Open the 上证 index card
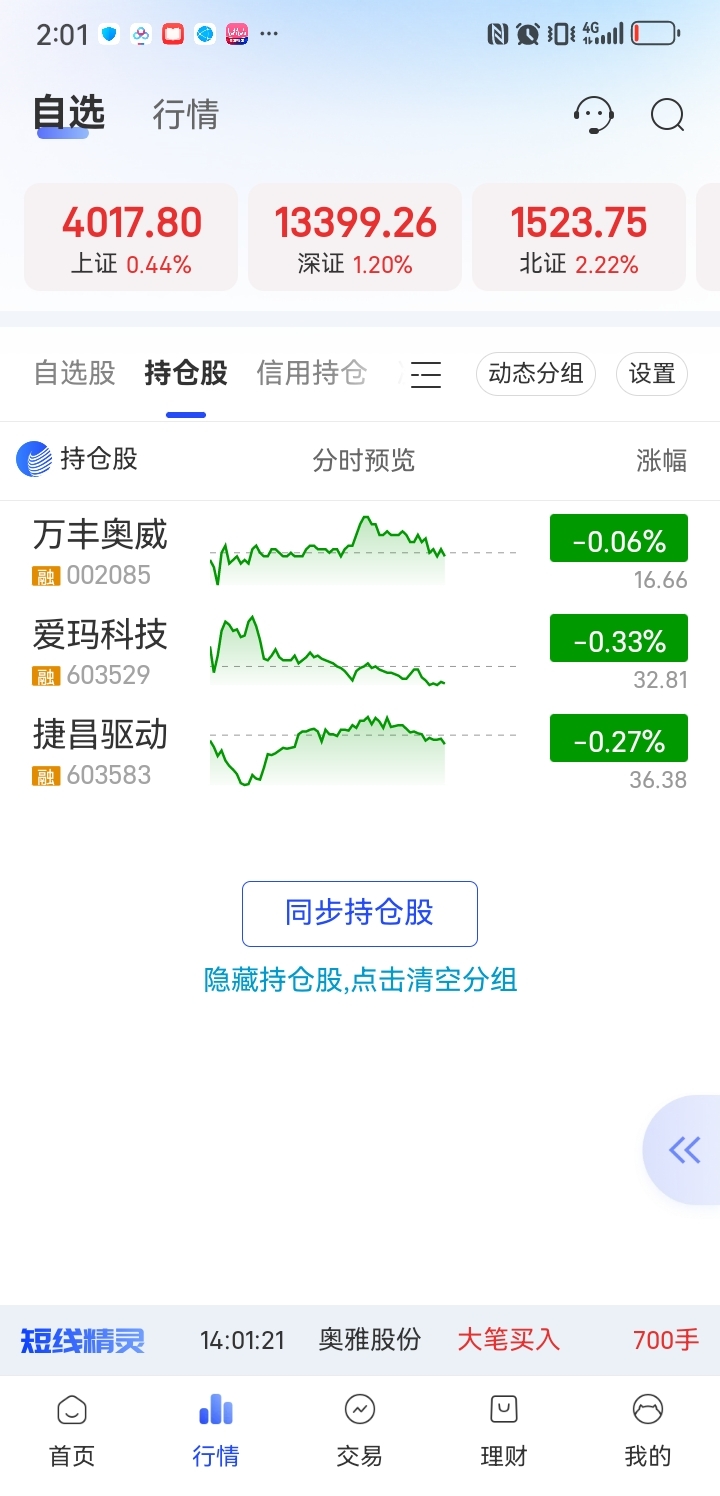The width and height of the screenshot is (720, 1496). click(x=131, y=237)
